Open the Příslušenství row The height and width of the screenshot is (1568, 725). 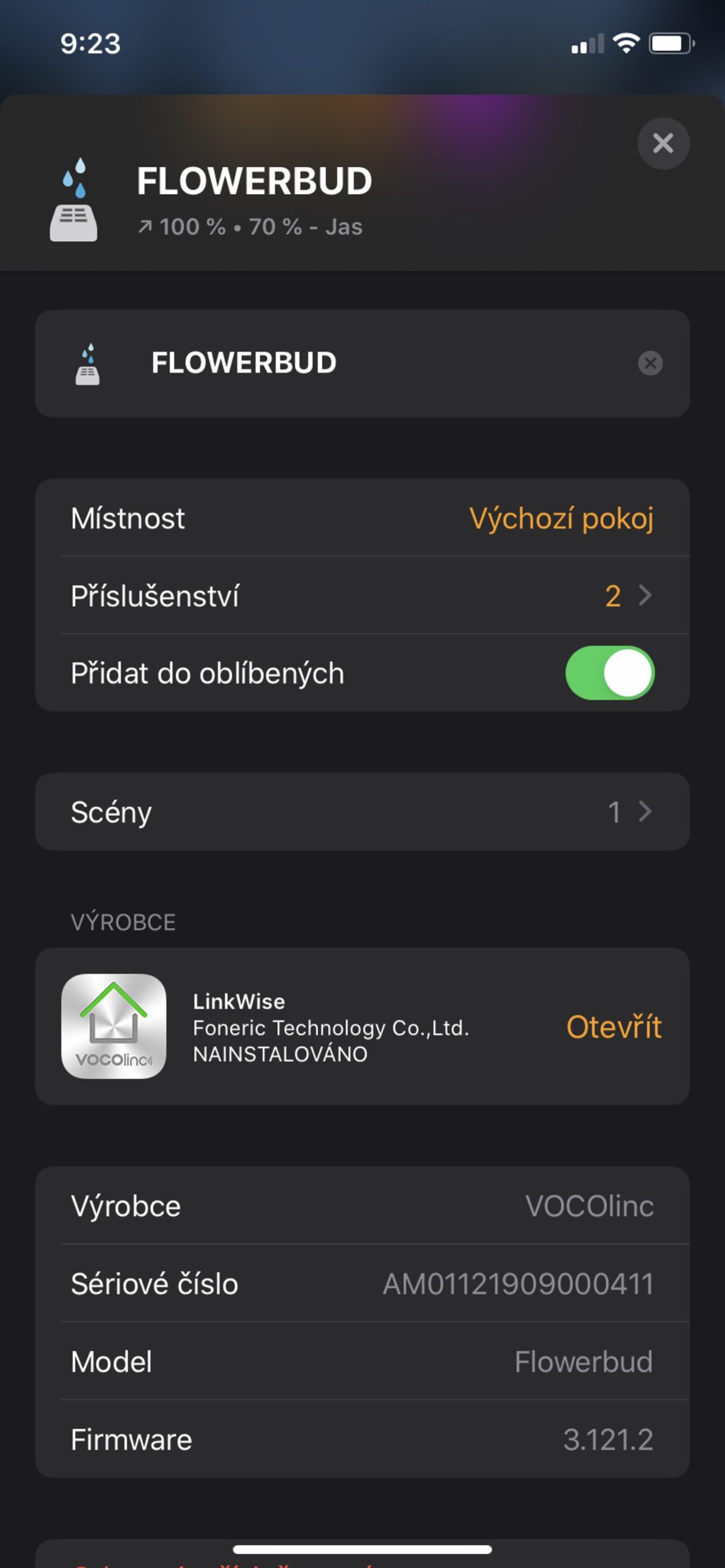point(362,596)
